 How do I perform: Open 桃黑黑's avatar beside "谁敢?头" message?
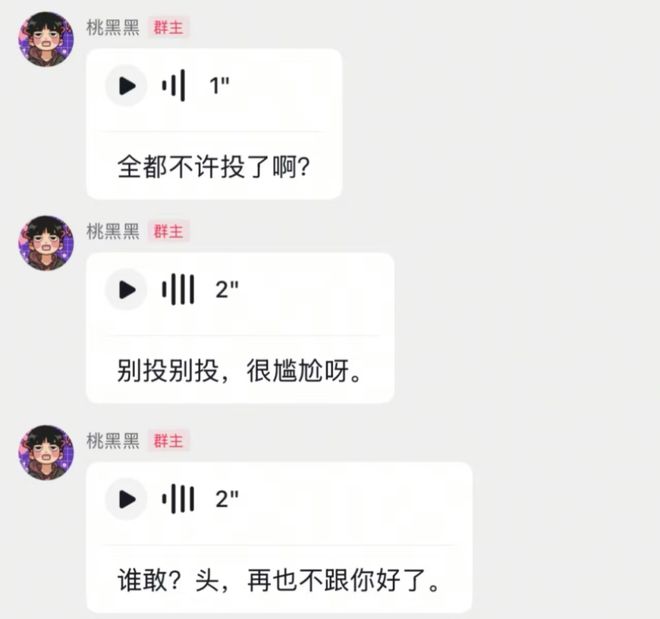[x=45, y=452]
